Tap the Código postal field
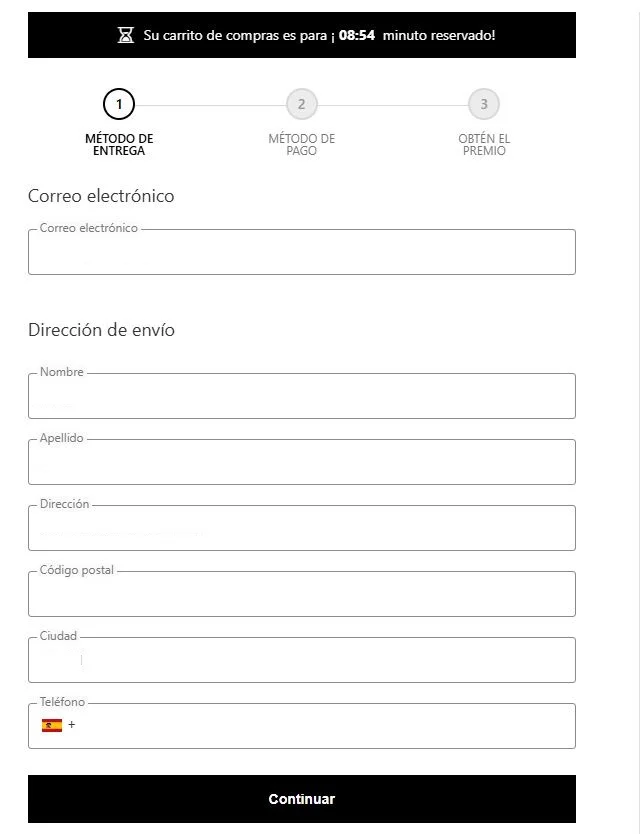This screenshot has height=834, width=640. click(301, 595)
